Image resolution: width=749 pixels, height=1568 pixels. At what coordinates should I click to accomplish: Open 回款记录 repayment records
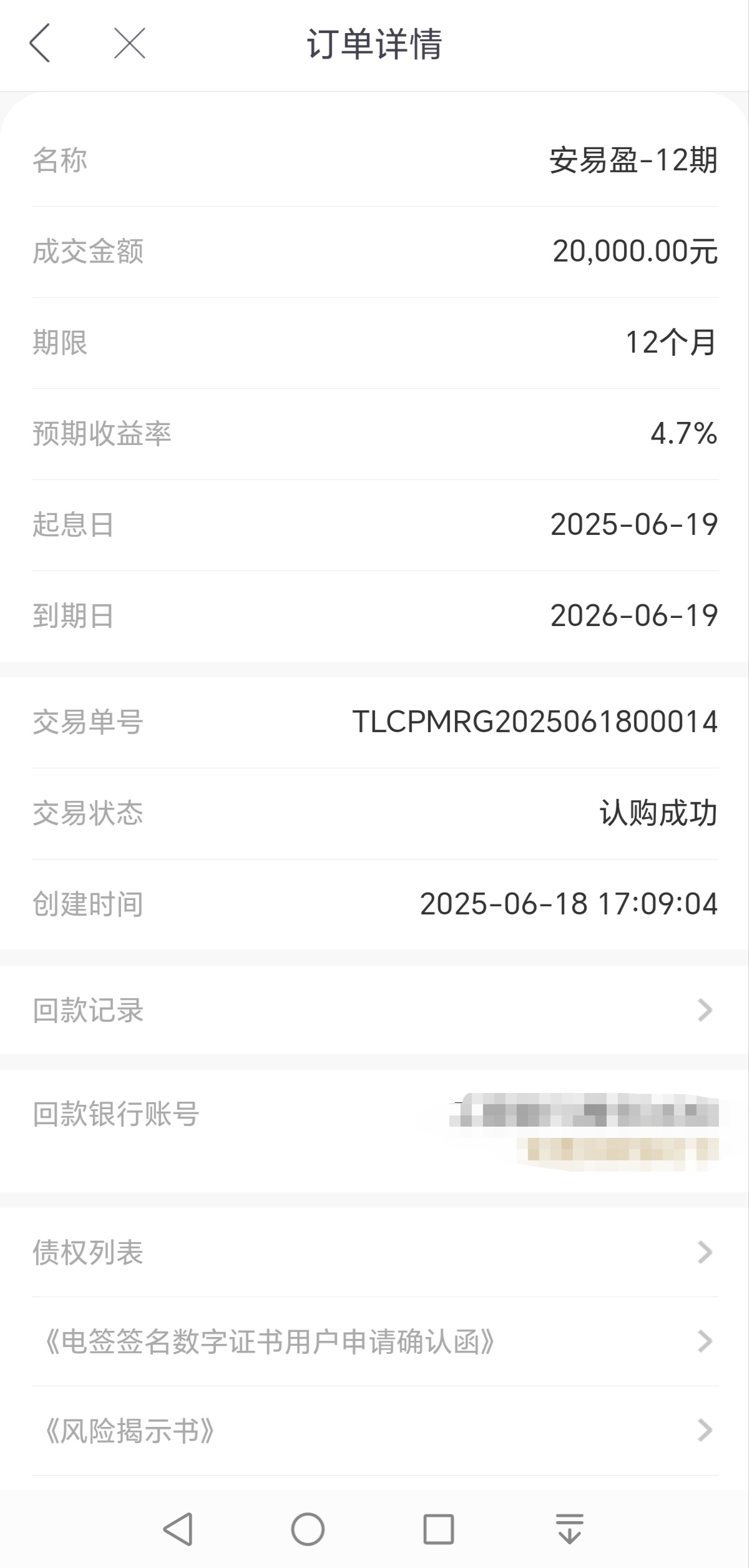(374, 1010)
